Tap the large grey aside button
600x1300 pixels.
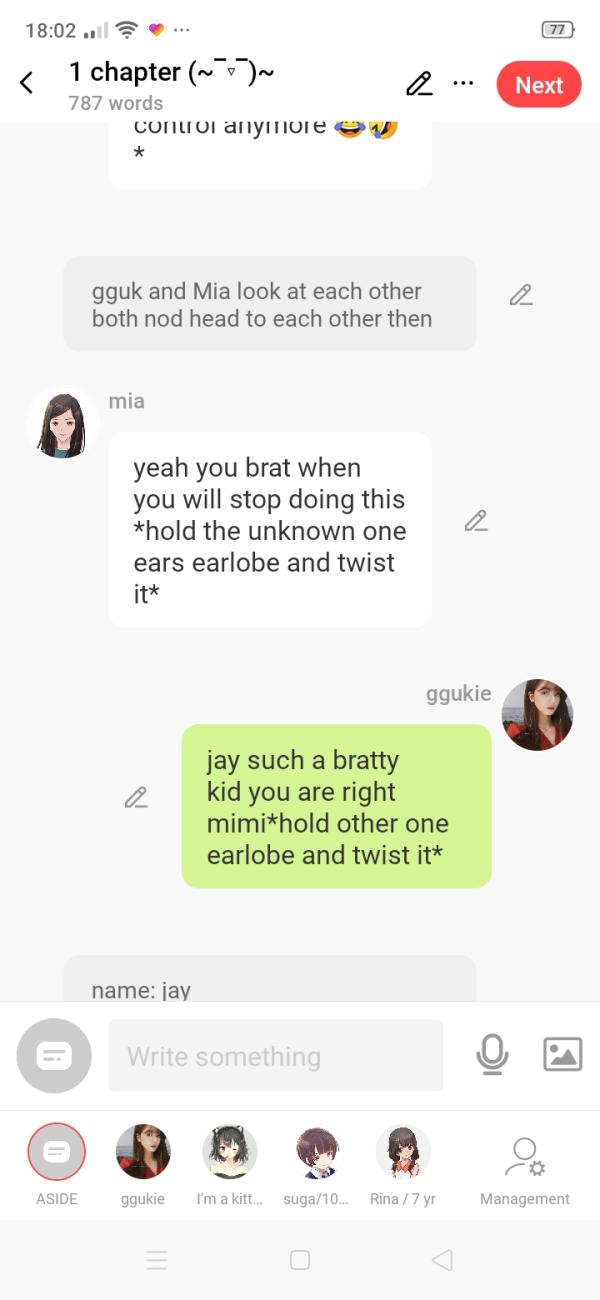click(x=54, y=1055)
